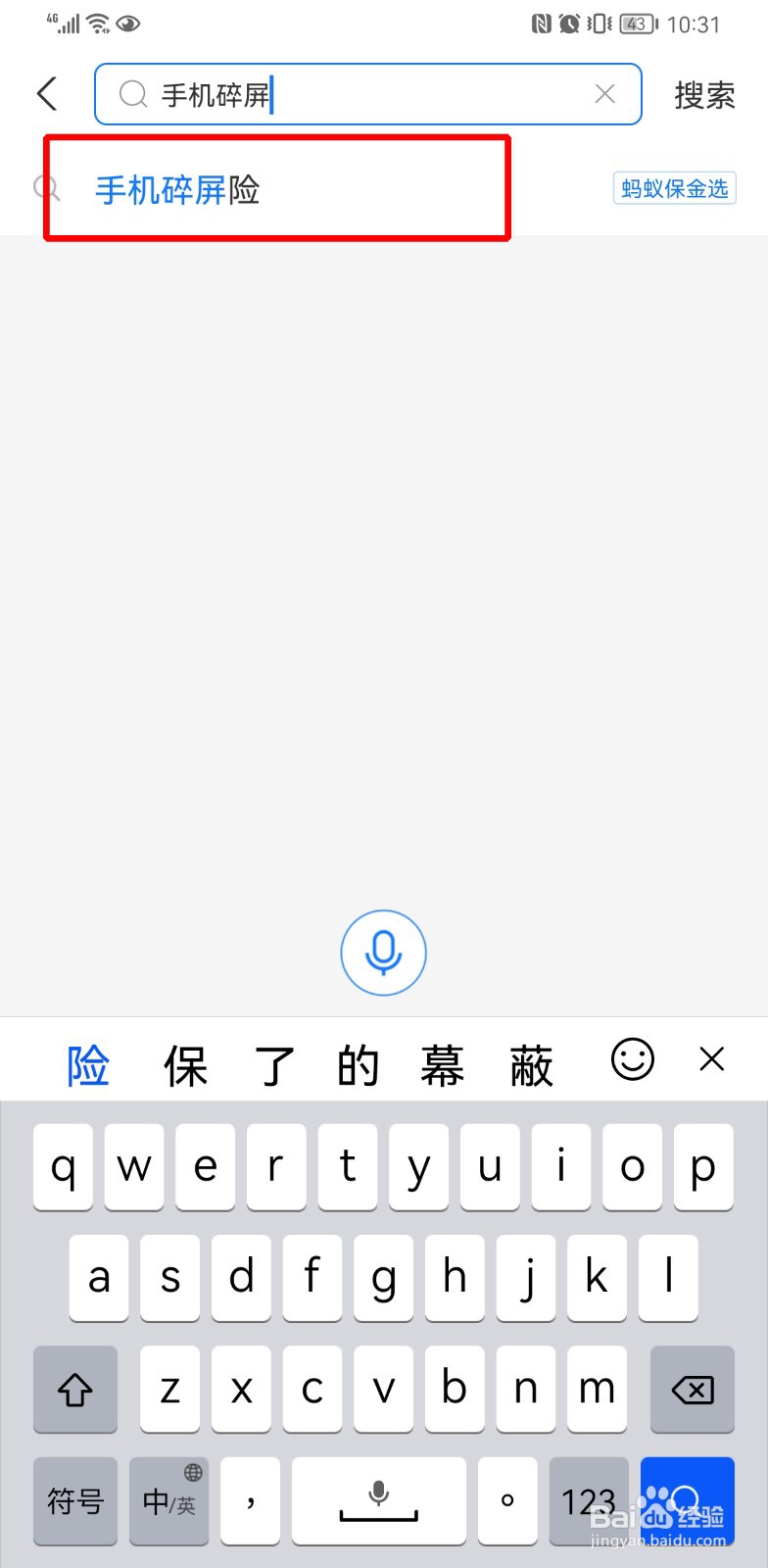Close the candidate word bar with X

click(711, 1059)
